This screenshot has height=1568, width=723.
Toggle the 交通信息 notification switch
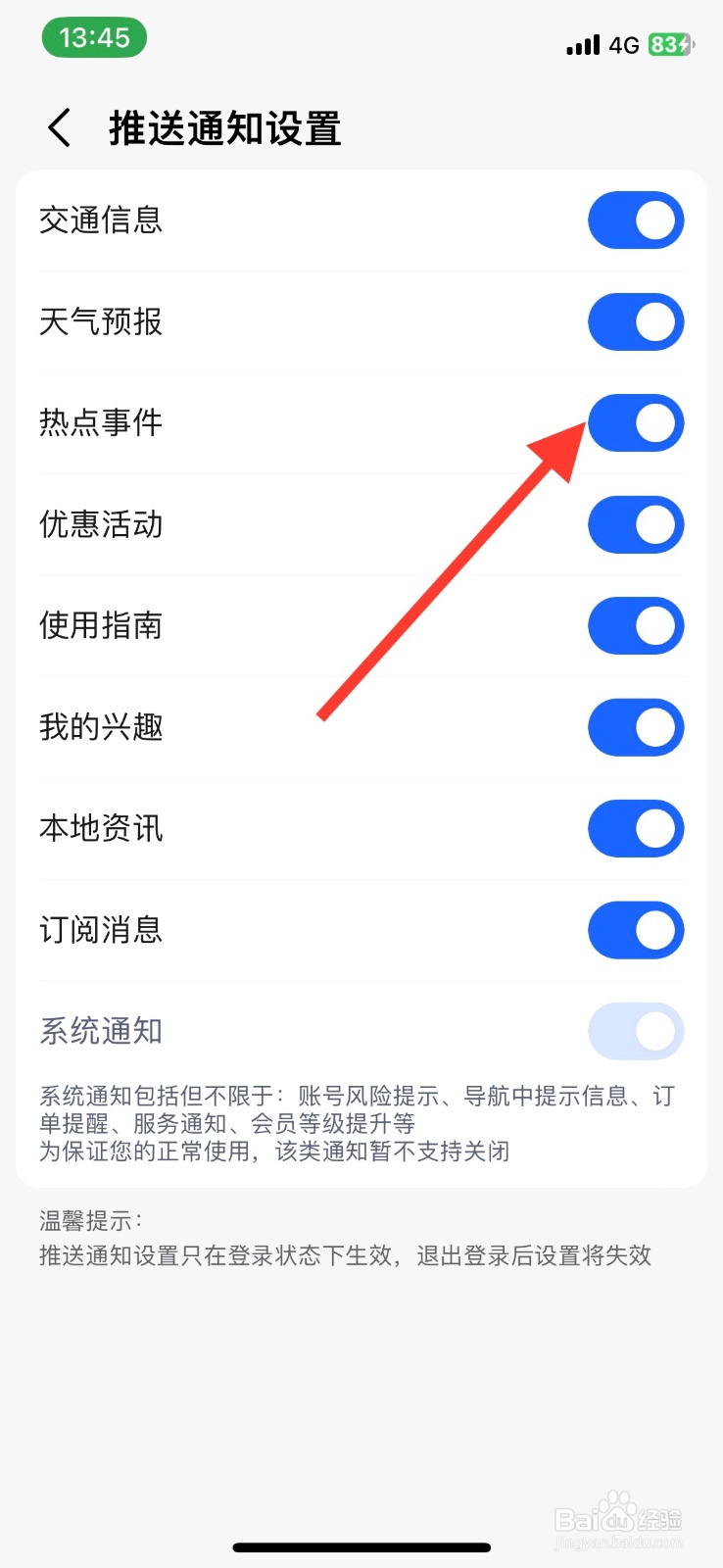coord(635,220)
